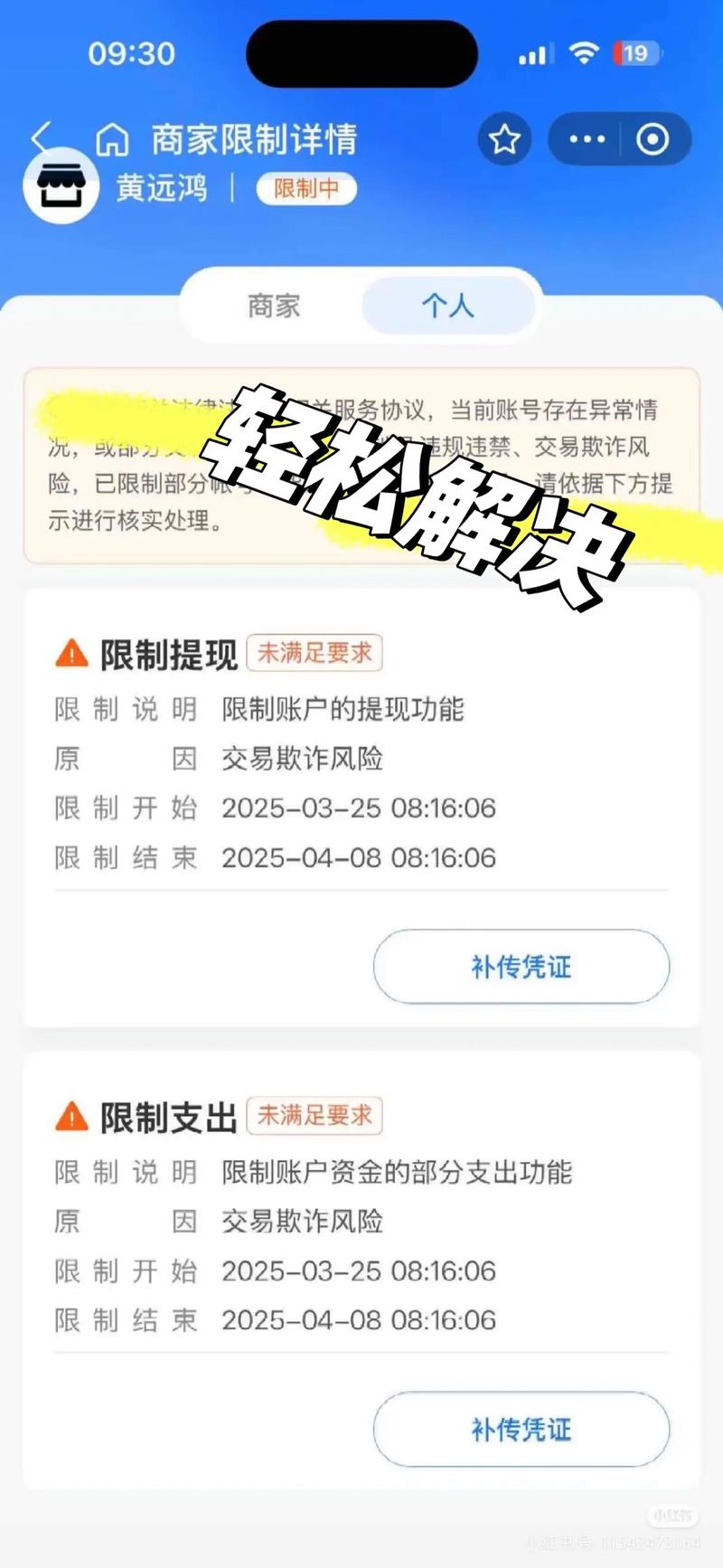The width and height of the screenshot is (723, 1568).
Task: Tap the home icon in the navigation bar
Action: coord(110,138)
